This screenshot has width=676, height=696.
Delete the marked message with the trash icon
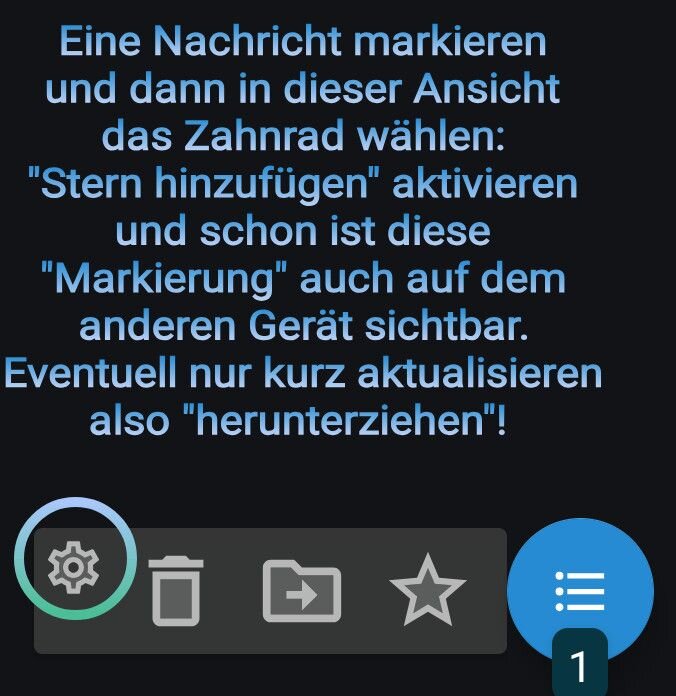point(176,590)
